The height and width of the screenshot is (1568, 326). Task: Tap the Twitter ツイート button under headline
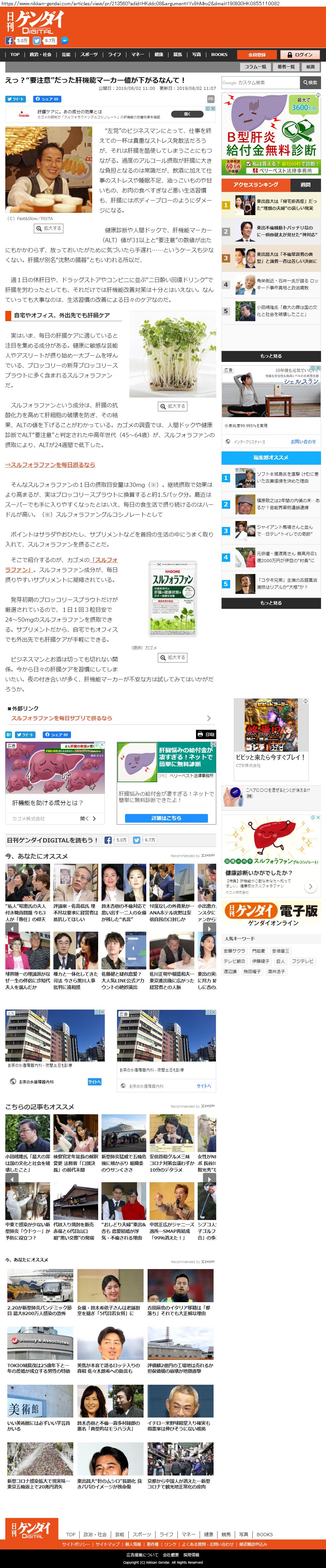tap(15, 99)
